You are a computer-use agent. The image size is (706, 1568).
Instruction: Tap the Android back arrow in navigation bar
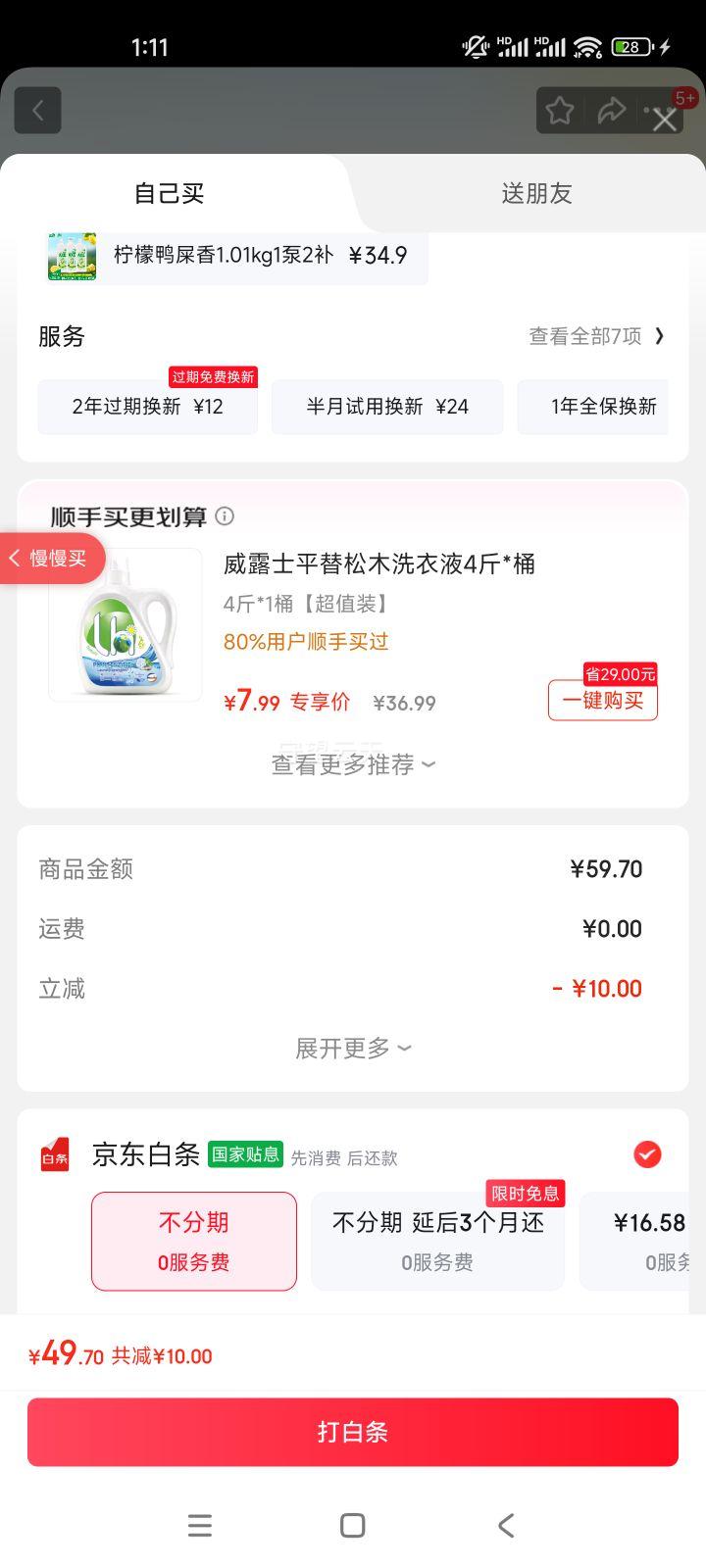[505, 1525]
